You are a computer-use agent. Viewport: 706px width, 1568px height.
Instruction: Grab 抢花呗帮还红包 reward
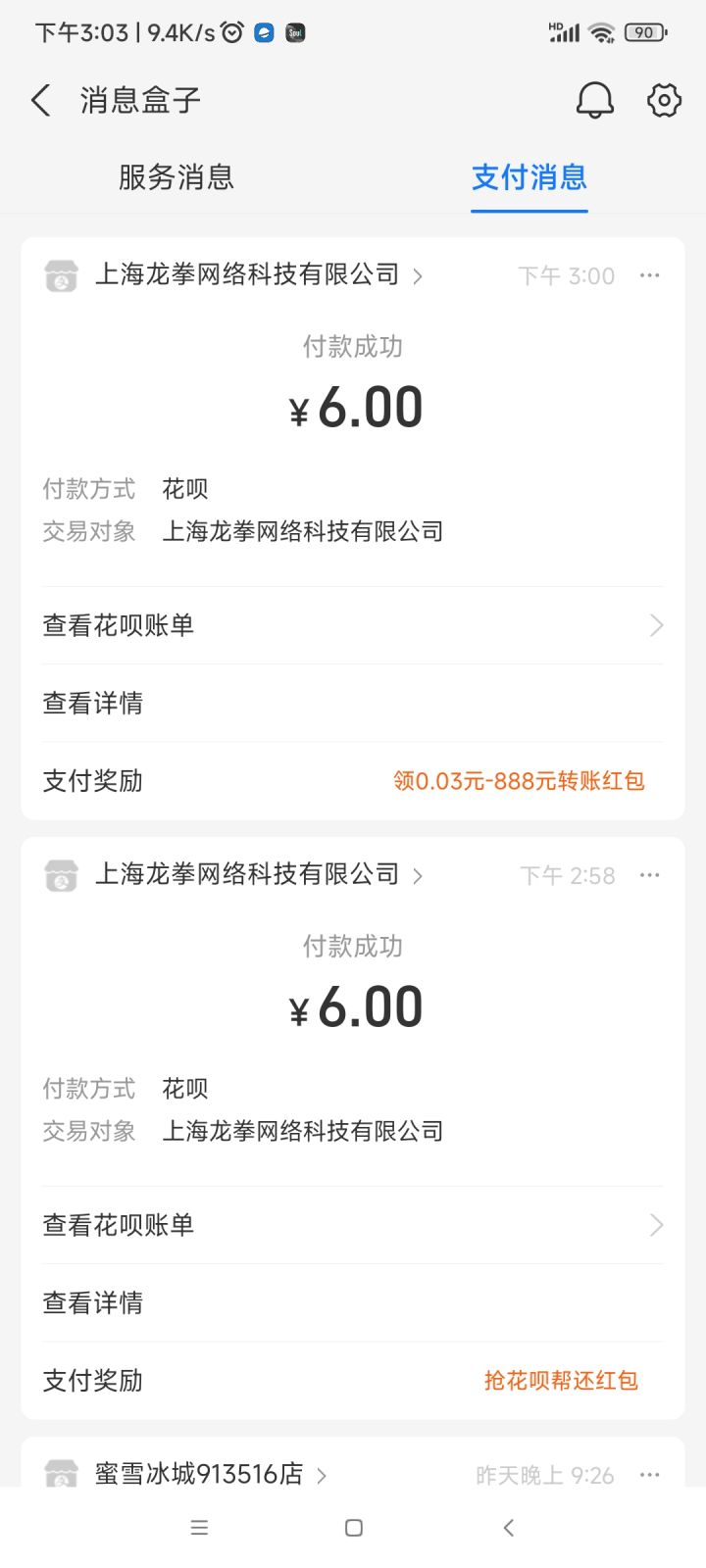click(561, 1381)
